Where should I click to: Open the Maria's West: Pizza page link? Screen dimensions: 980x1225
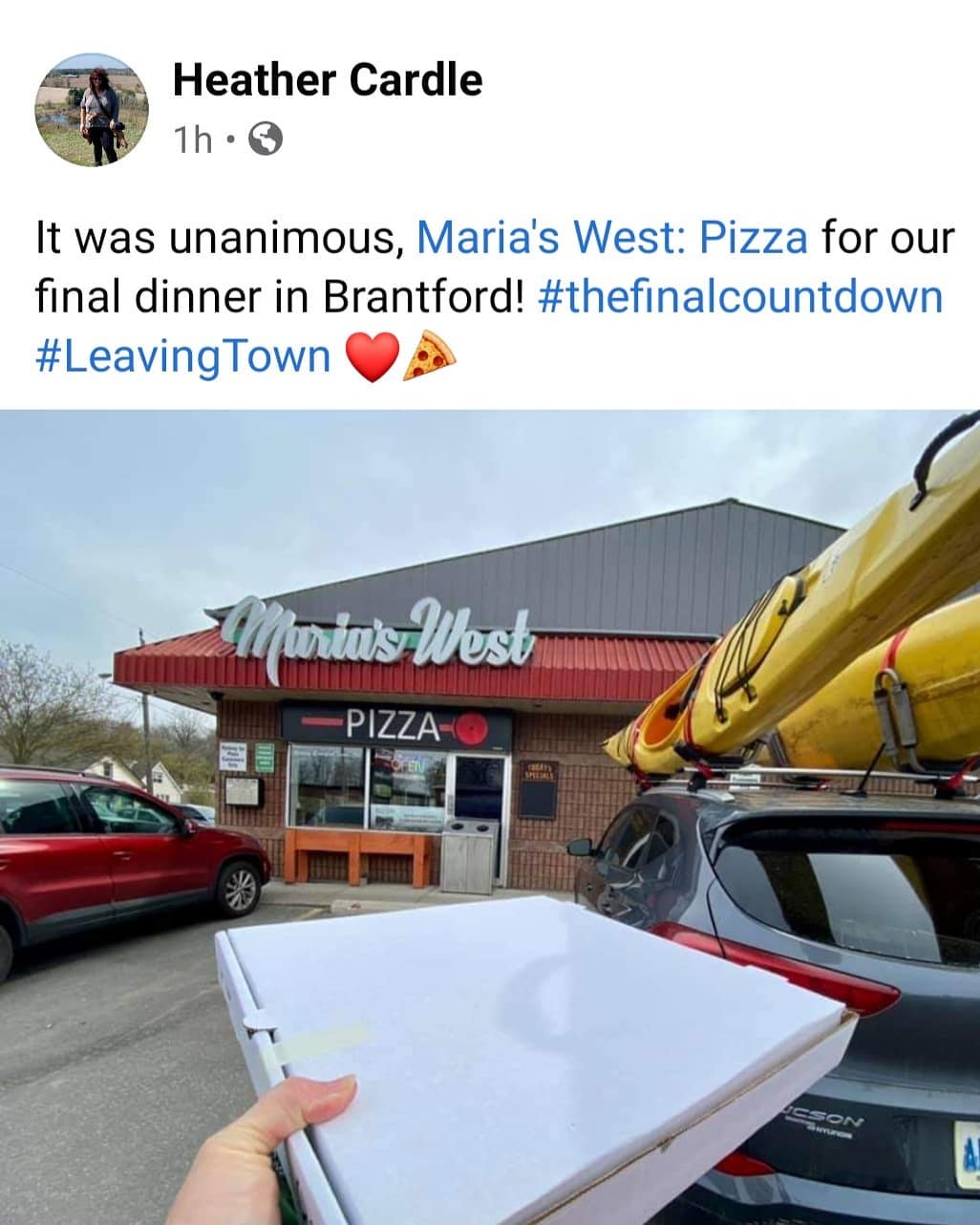click(612, 237)
